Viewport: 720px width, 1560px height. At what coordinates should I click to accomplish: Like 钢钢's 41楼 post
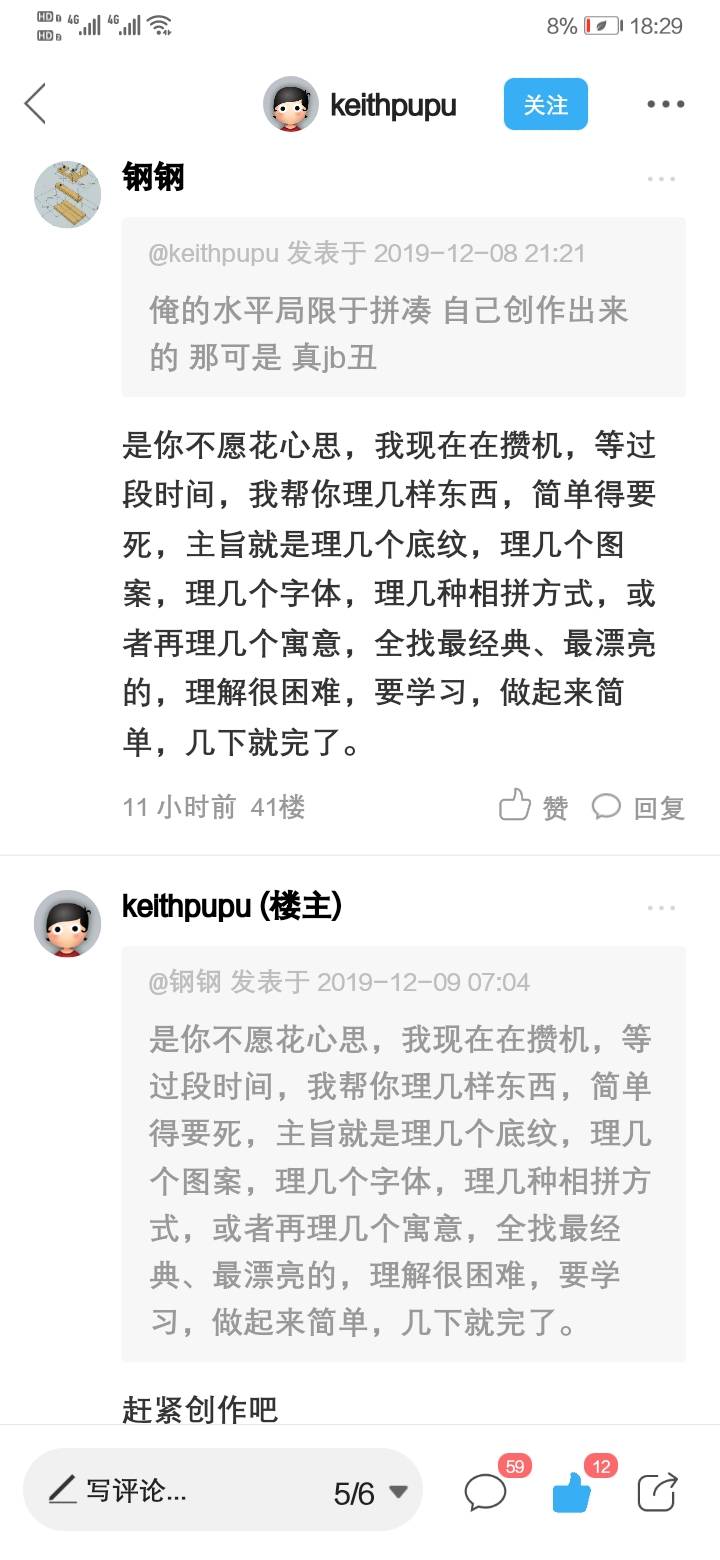[533, 806]
